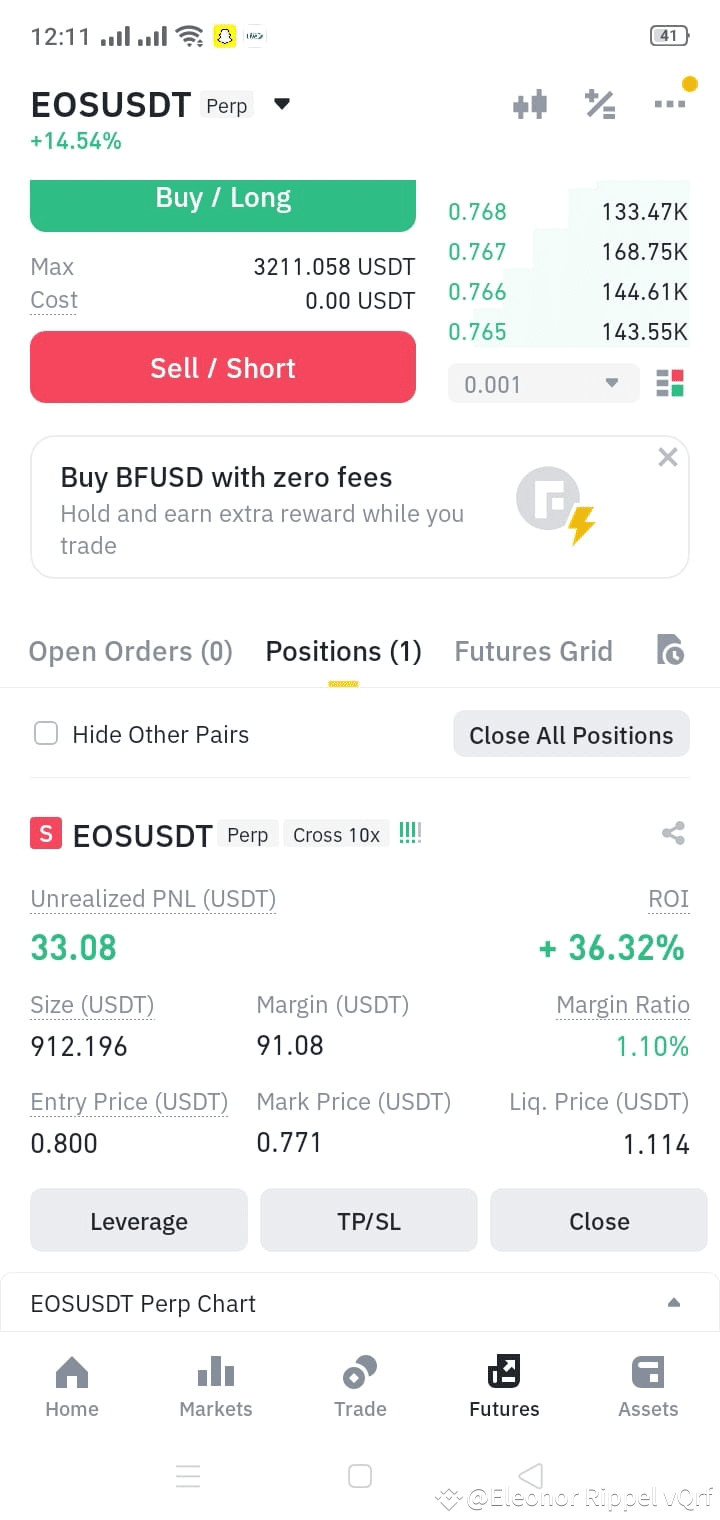
Task: Tap Close All Positions
Action: (x=571, y=735)
